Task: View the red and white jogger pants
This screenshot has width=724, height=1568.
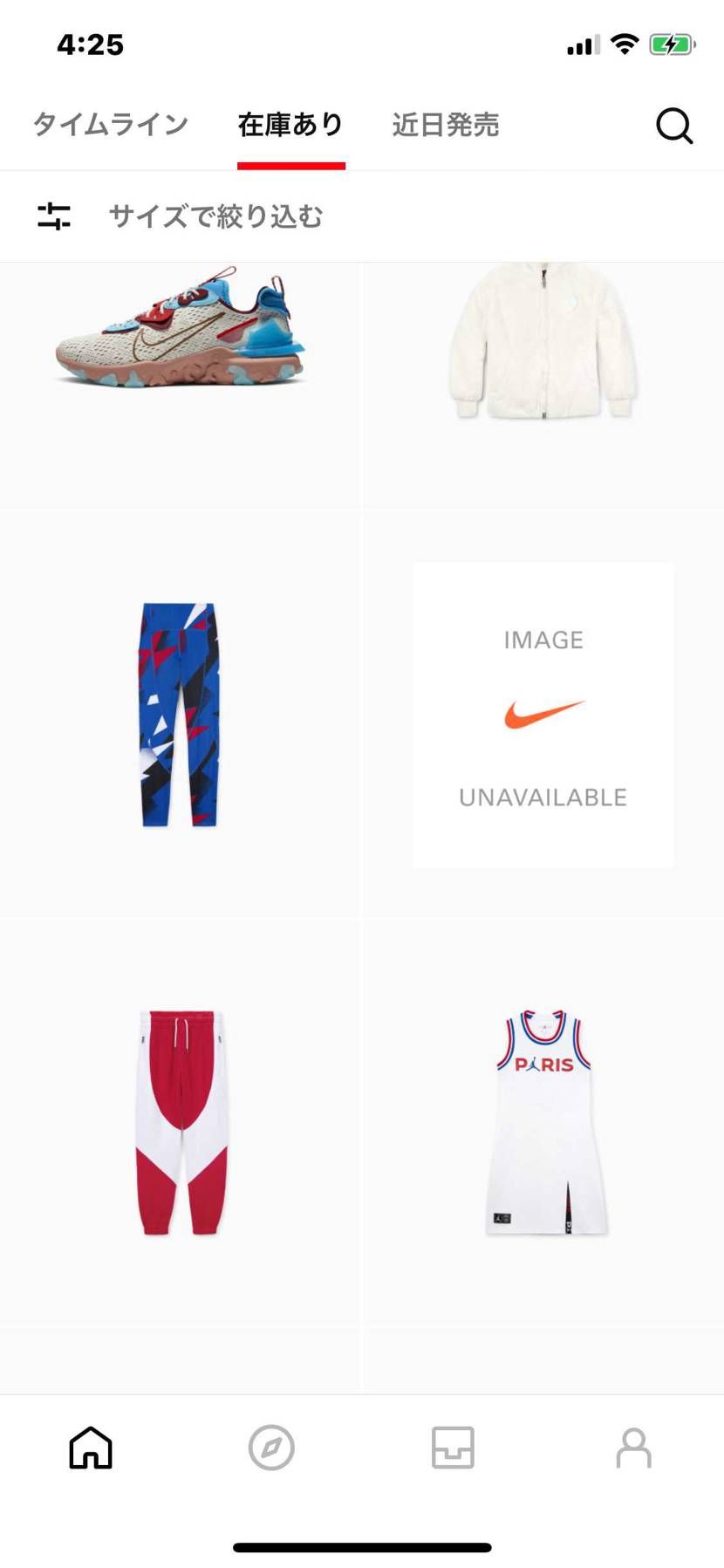Action: coord(181,1121)
